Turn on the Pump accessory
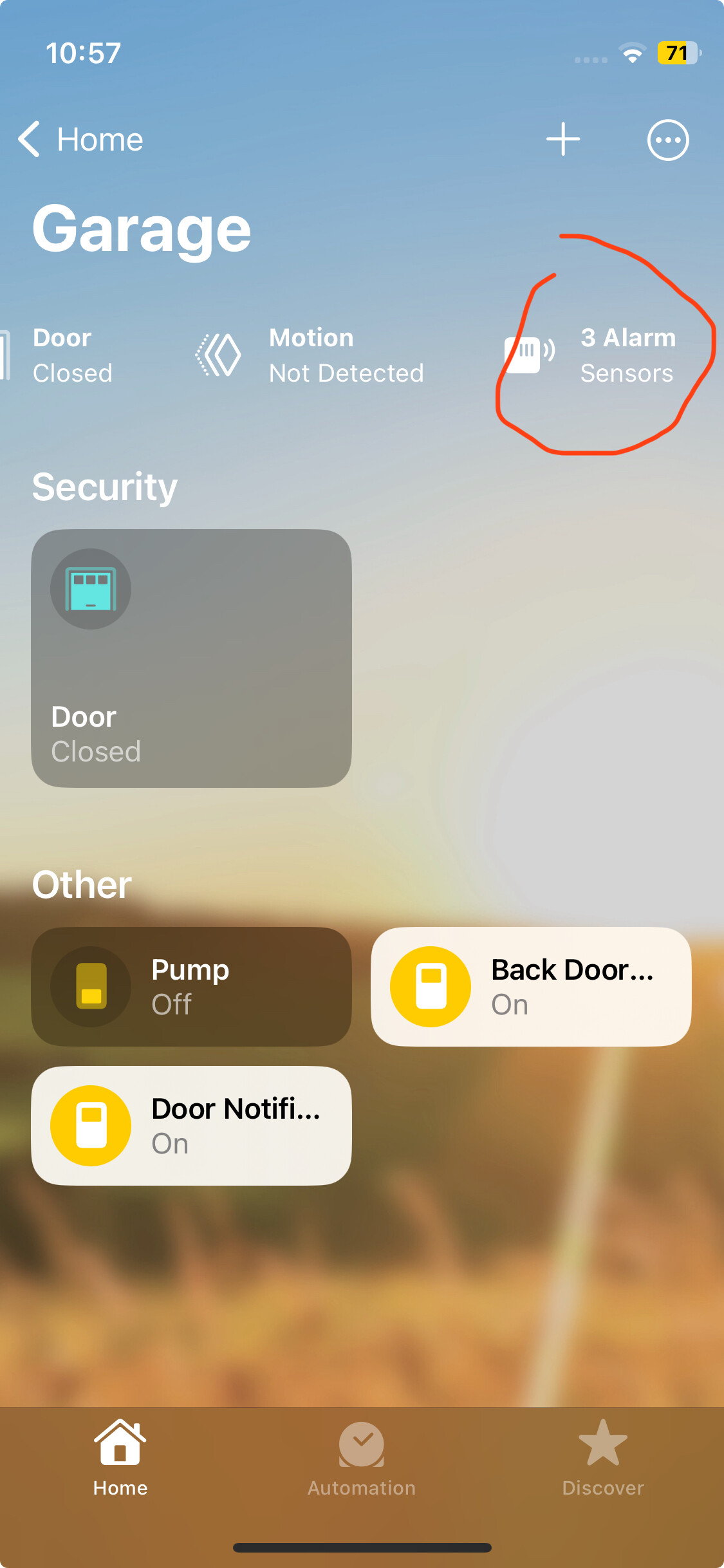The image size is (724, 1568). click(191, 986)
